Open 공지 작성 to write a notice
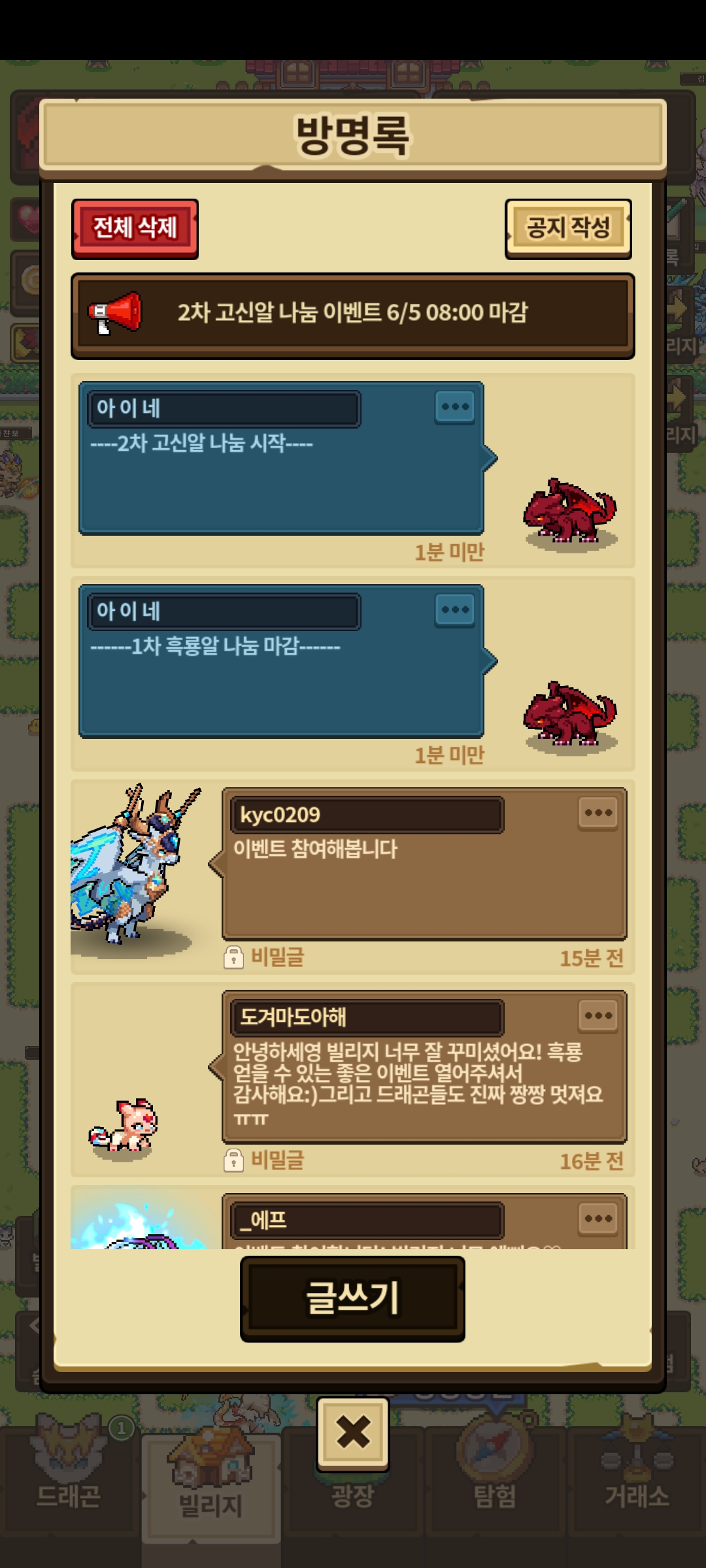Image resolution: width=706 pixels, height=1568 pixels. click(567, 228)
